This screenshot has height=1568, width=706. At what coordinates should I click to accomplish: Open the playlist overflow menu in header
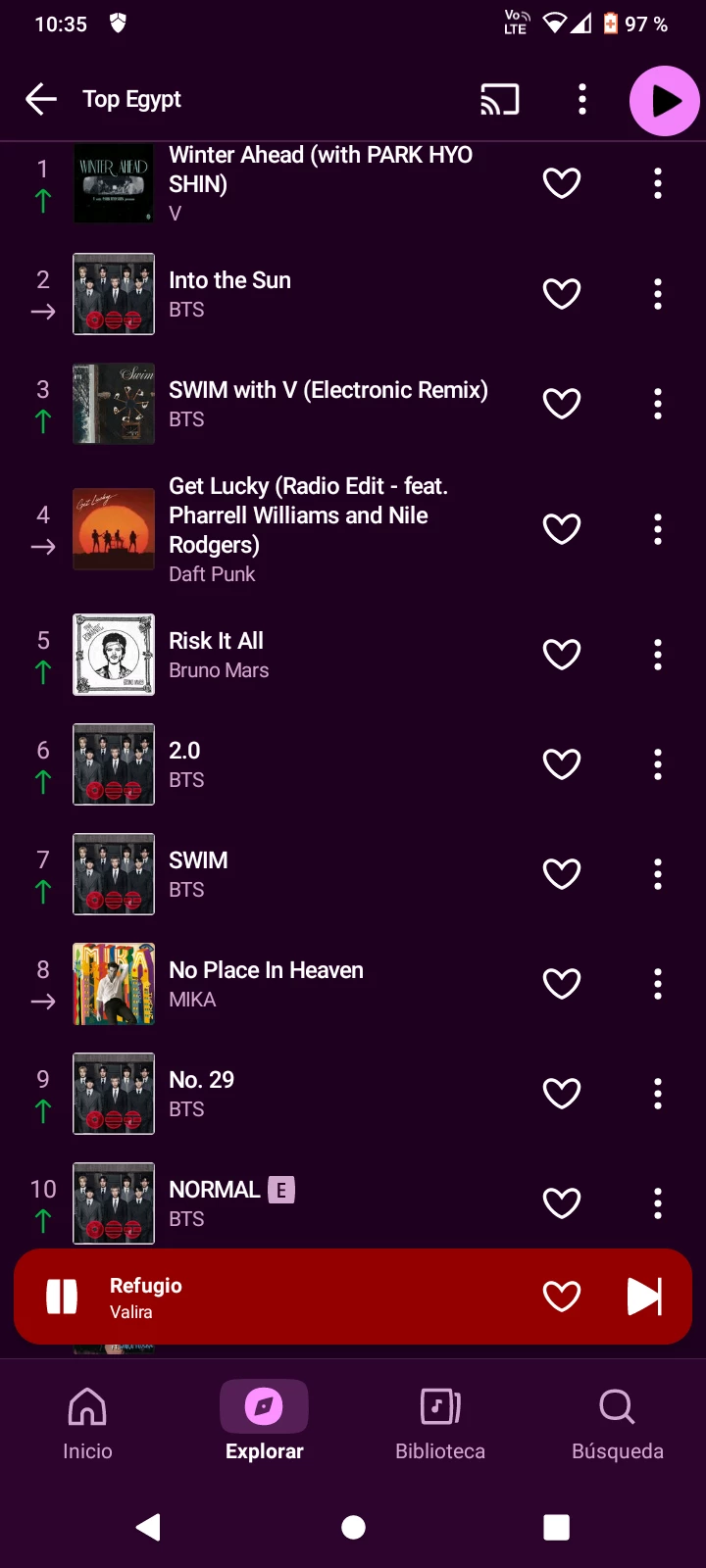click(x=582, y=99)
